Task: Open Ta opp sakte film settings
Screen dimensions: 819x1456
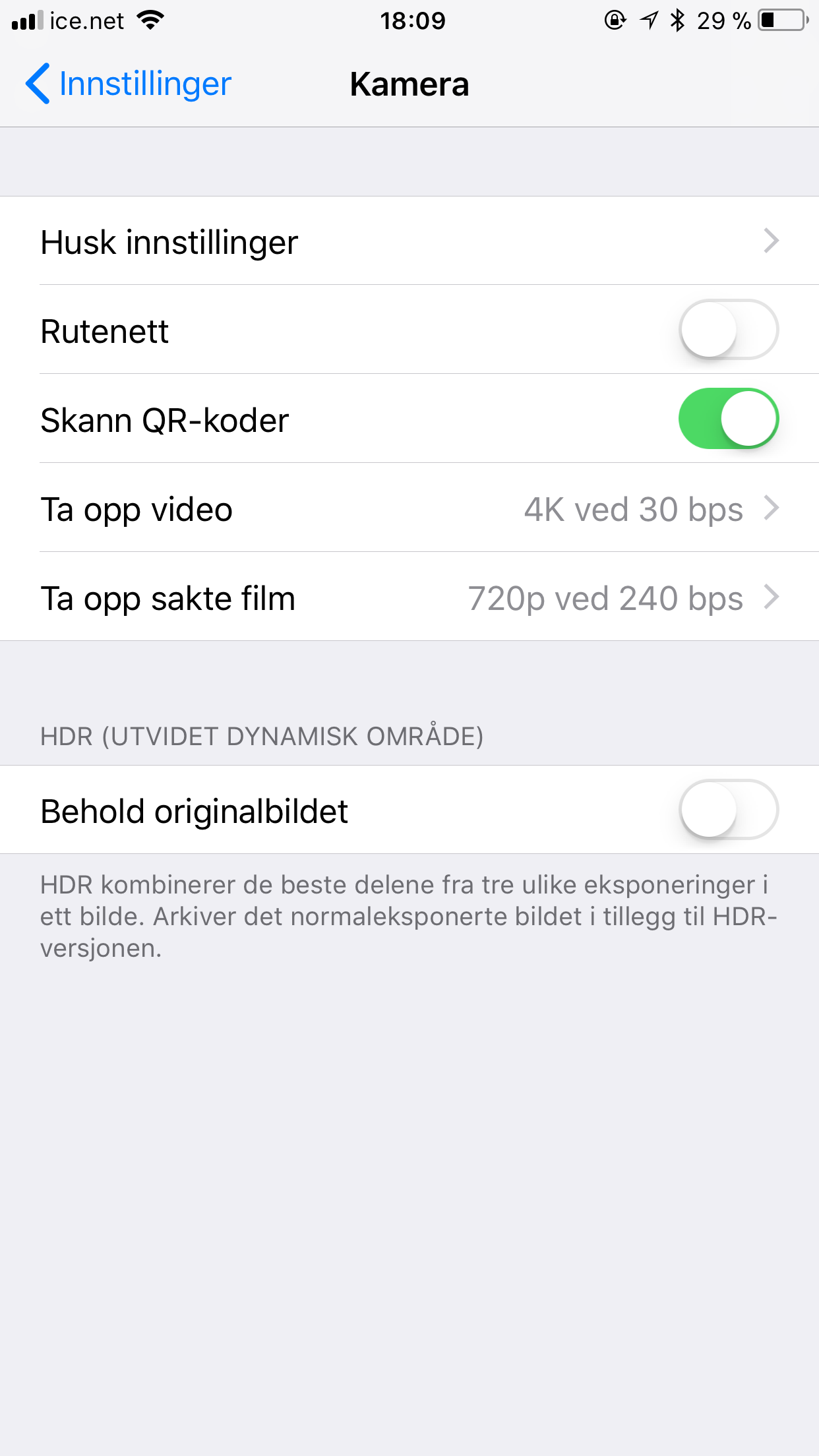Action: point(409,597)
